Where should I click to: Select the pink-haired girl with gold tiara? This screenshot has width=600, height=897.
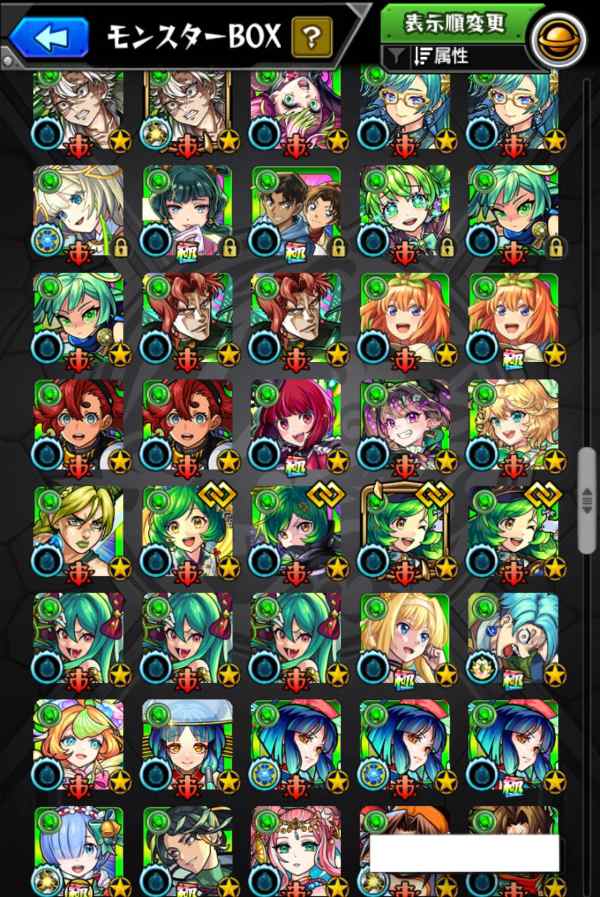[x=296, y=851]
